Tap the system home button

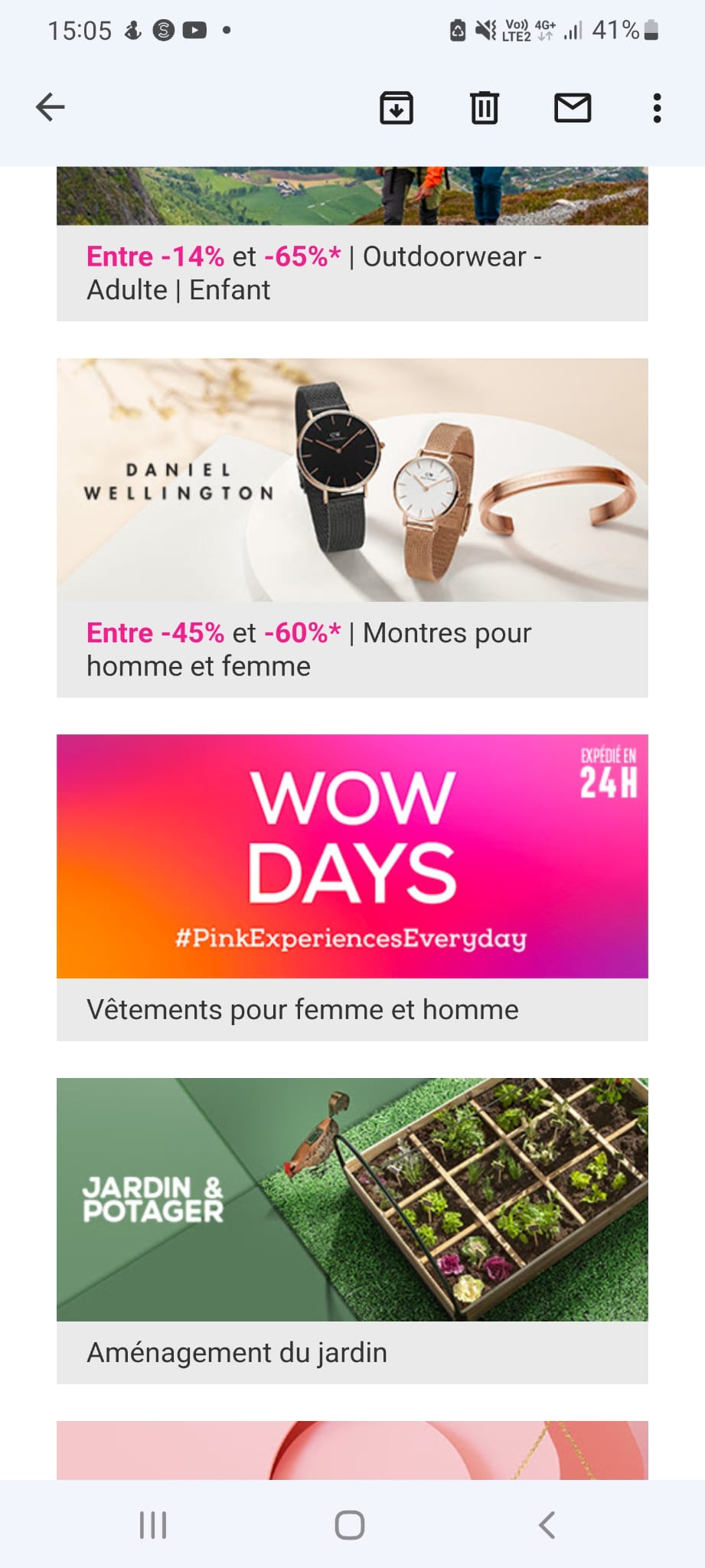tap(350, 1525)
